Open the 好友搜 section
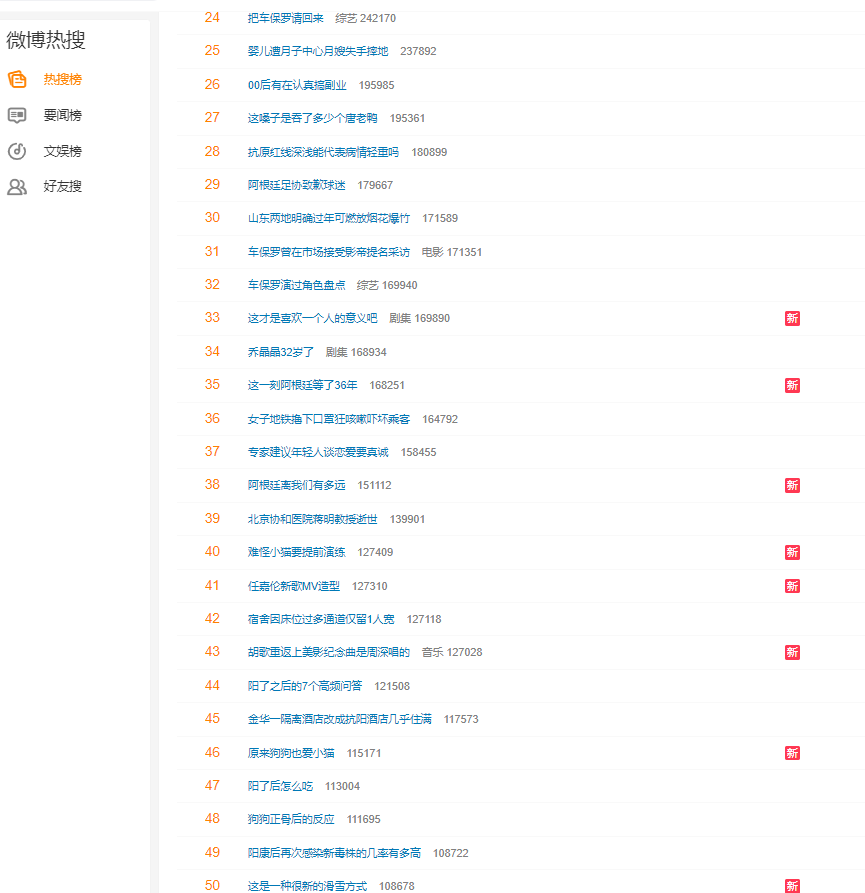Image resolution: width=865 pixels, height=893 pixels. 62,186
